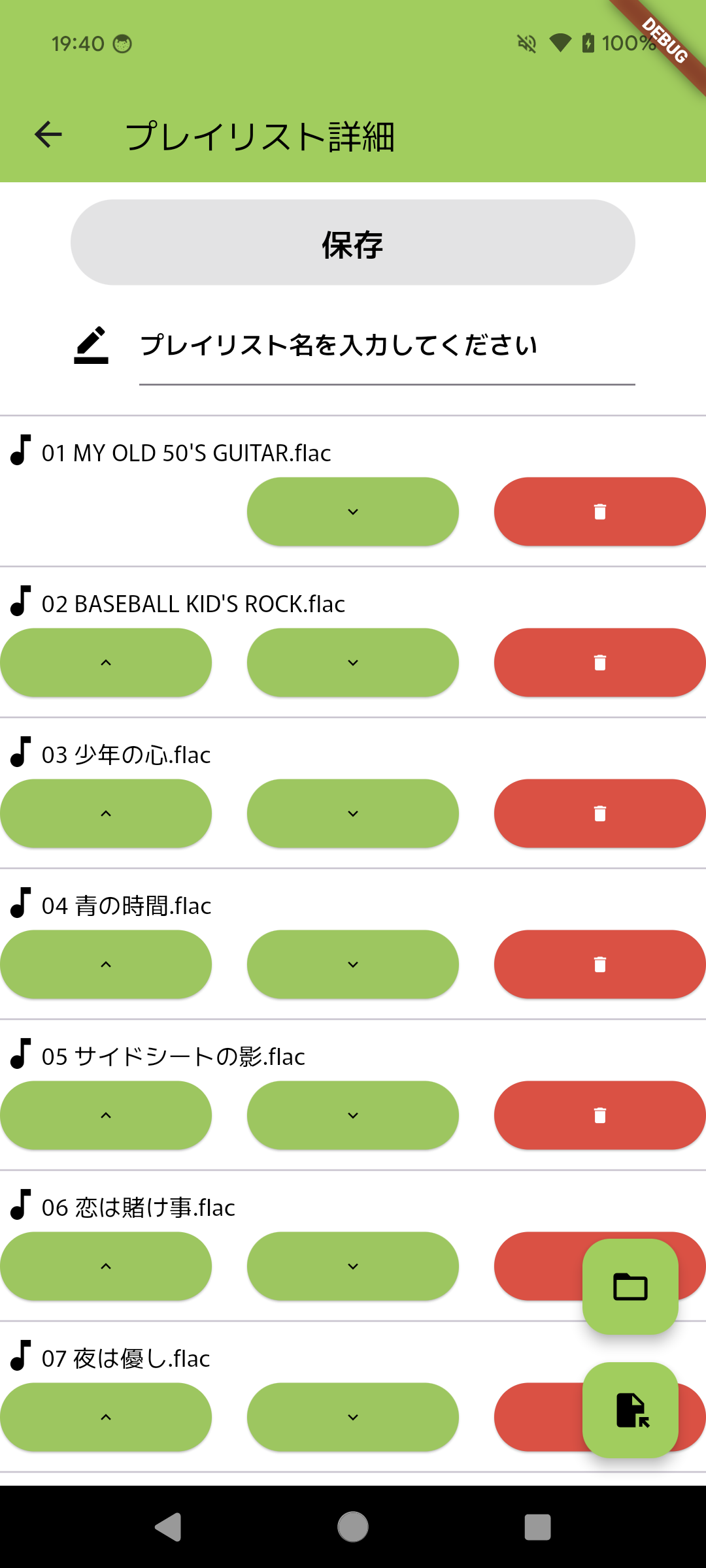The image size is (706, 1568).
Task: Delete 05 サイドシートの影.flac track
Action: (x=599, y=1115)
